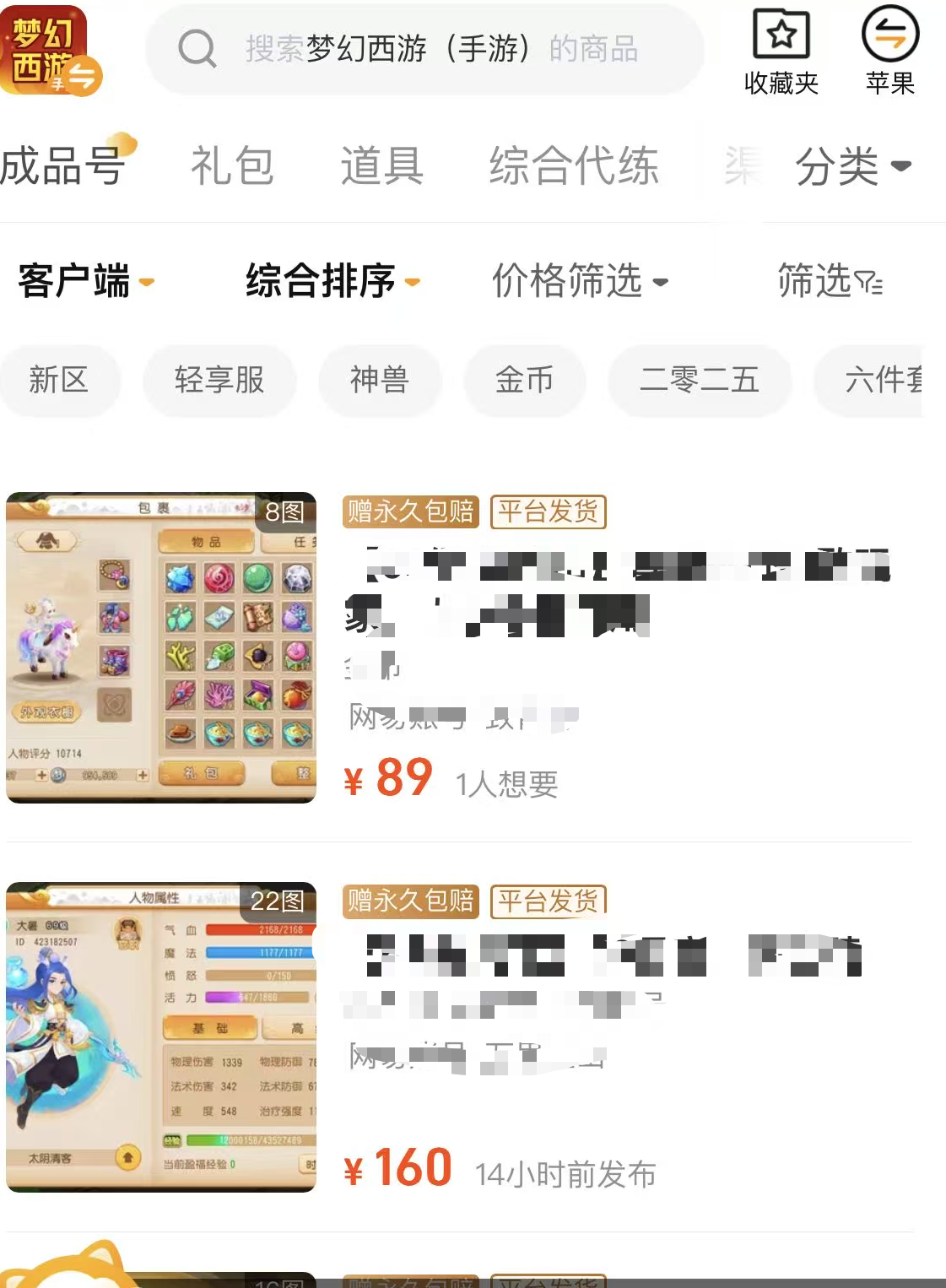The width and height of the screenshot is (946, 1288).
Task: Expand the 综合排序 sorting dropdown
Action: (332, 281)
